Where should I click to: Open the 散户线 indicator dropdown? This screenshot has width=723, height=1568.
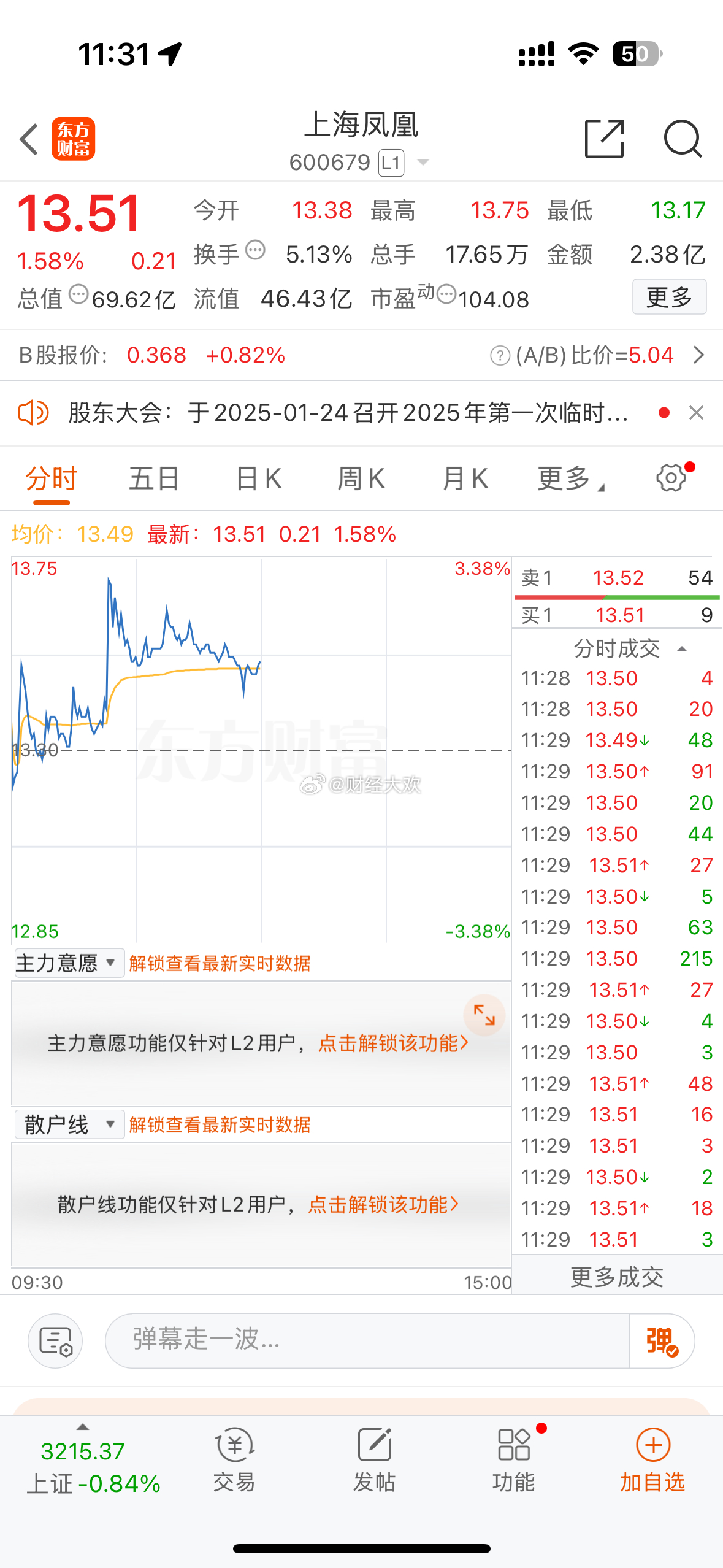click(x=69, y=1124)
